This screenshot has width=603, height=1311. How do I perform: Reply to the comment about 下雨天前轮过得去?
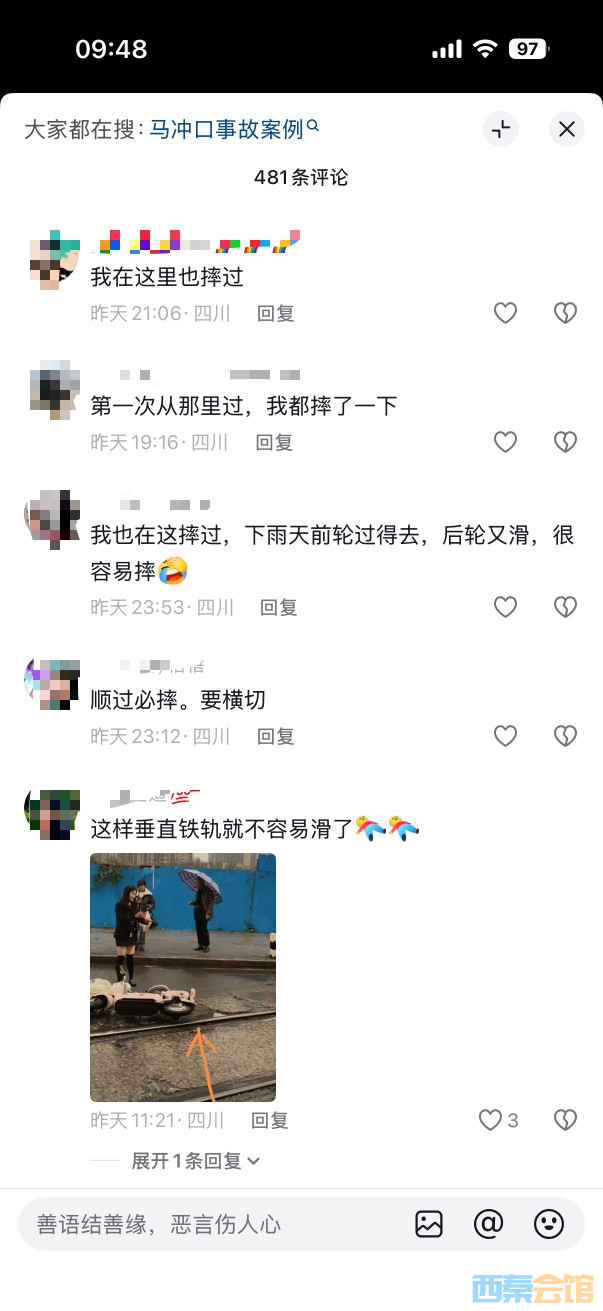point(278,607)
